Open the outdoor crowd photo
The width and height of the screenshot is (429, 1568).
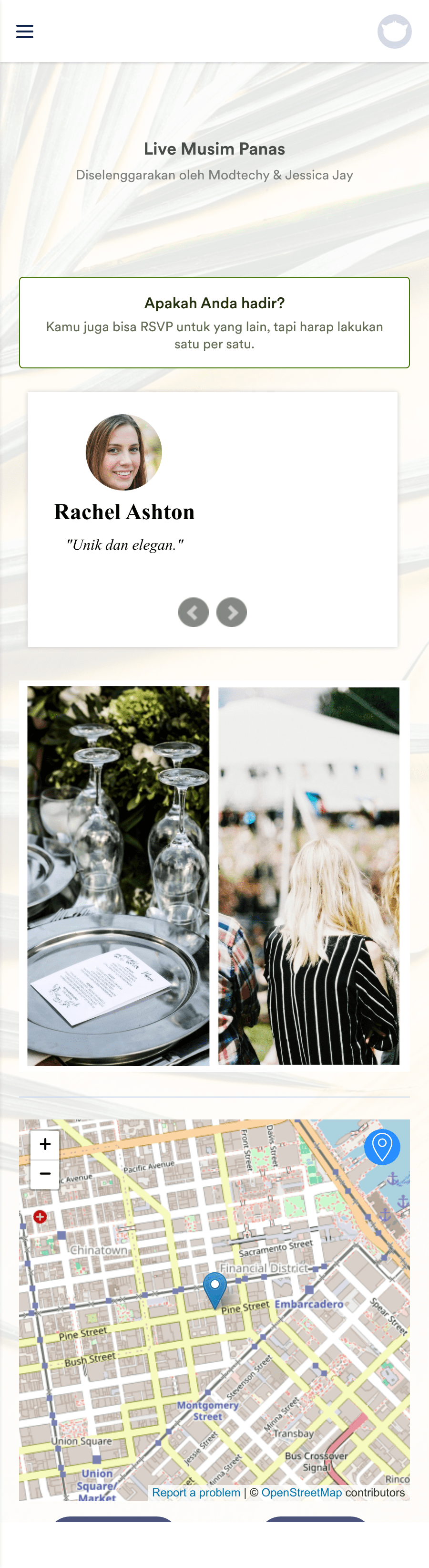pos(309,875)
